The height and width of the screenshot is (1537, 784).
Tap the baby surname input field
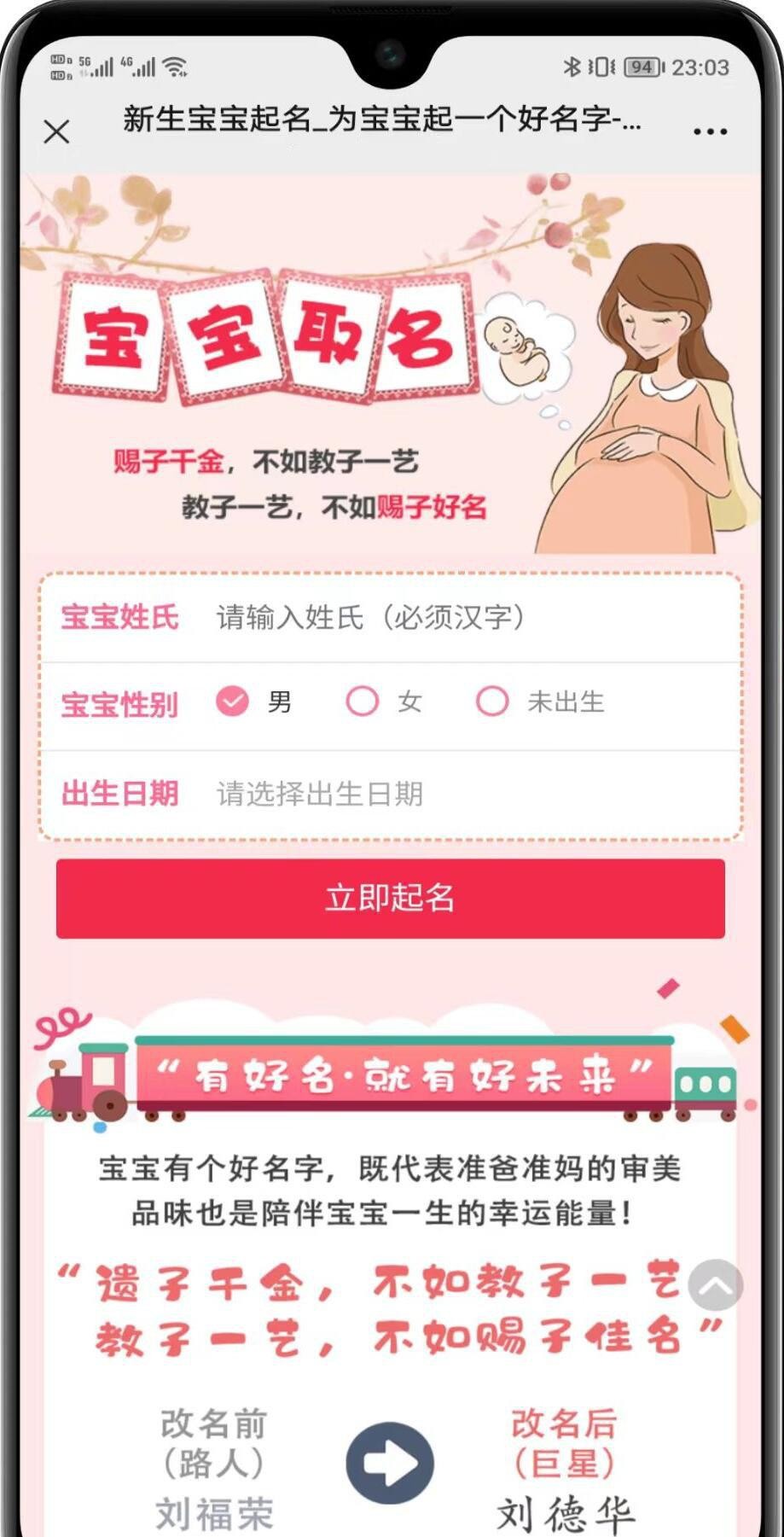pos(461,617)
